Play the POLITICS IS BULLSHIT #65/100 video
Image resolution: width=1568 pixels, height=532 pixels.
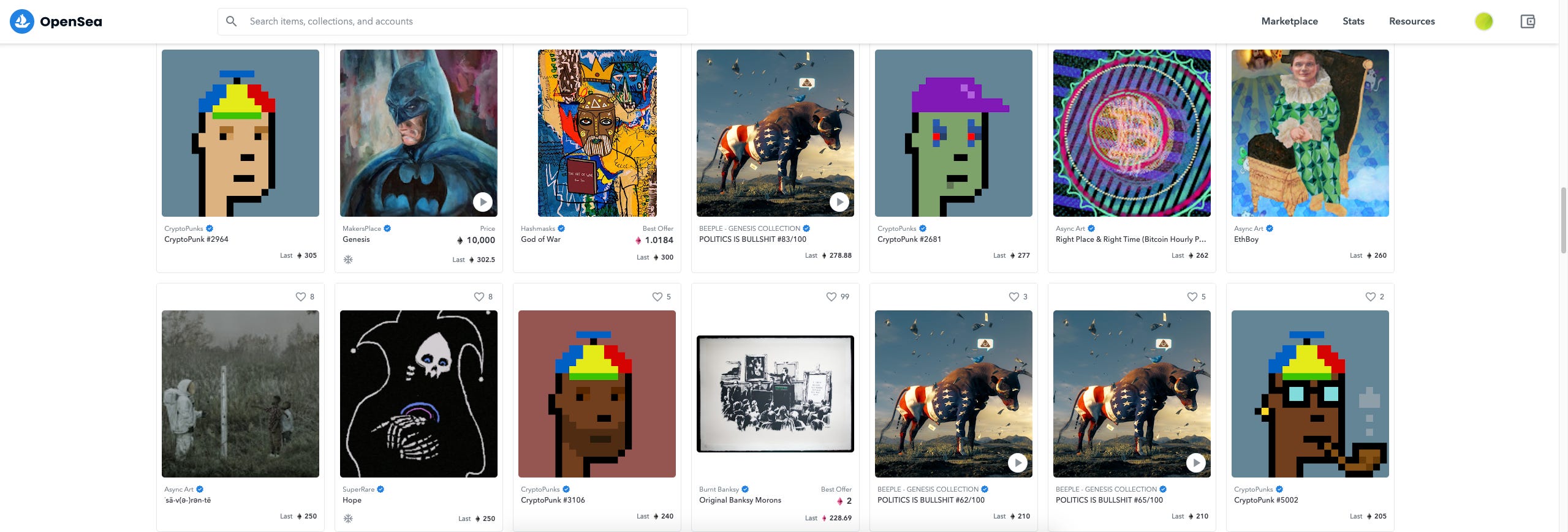tap(1195, 462)
